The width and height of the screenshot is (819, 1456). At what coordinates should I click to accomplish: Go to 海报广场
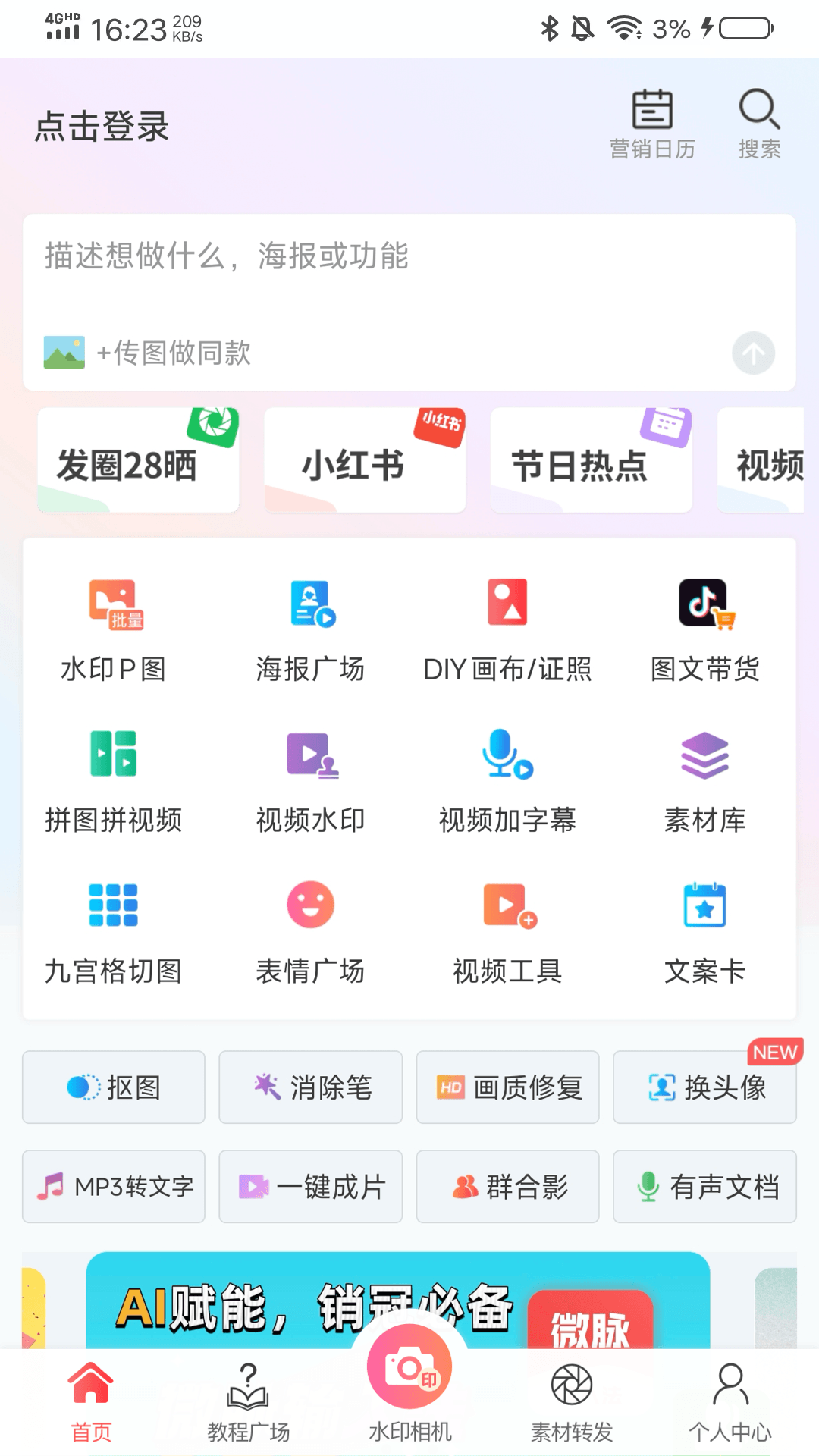tap(311, 631)
